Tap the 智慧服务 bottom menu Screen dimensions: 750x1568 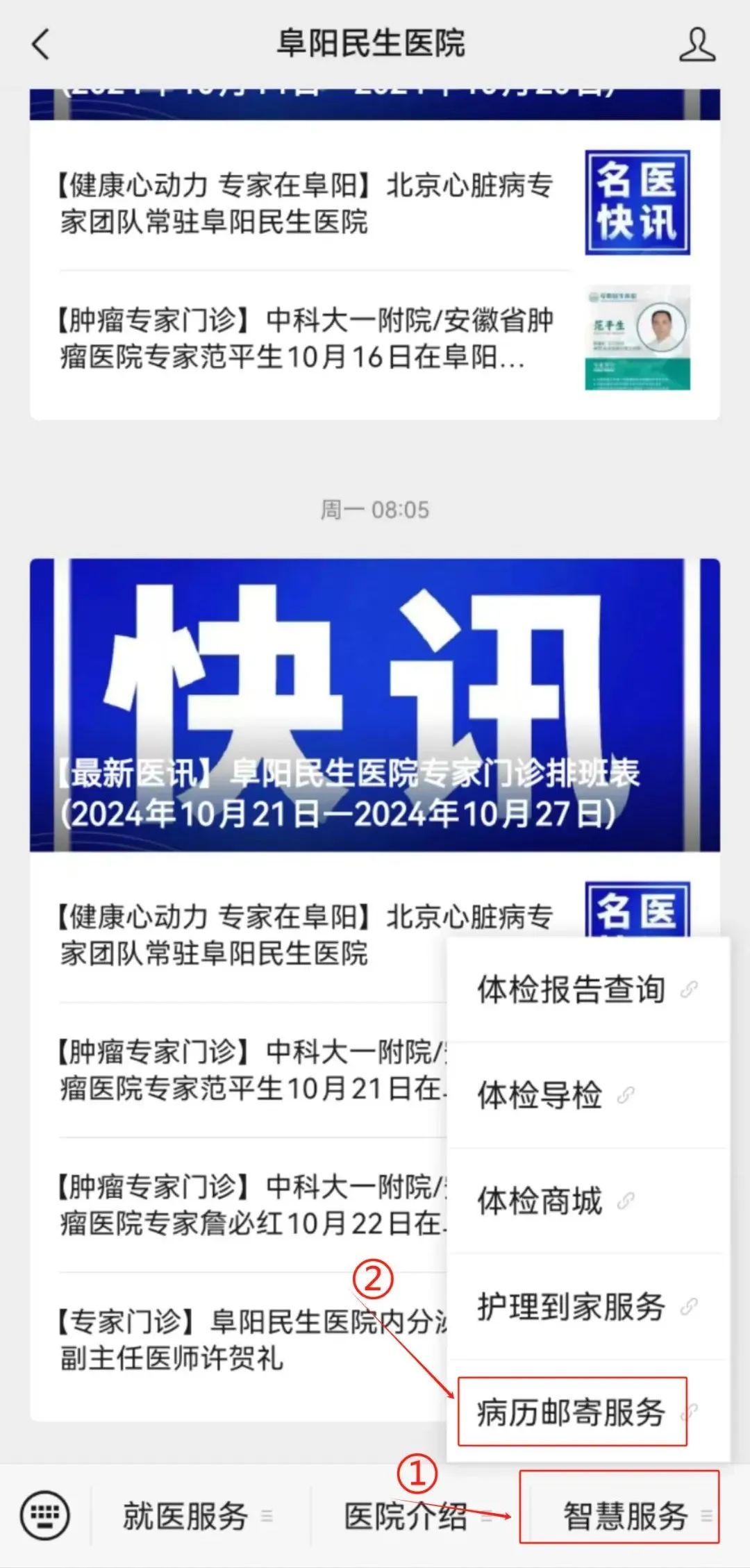click(625, 1515)
